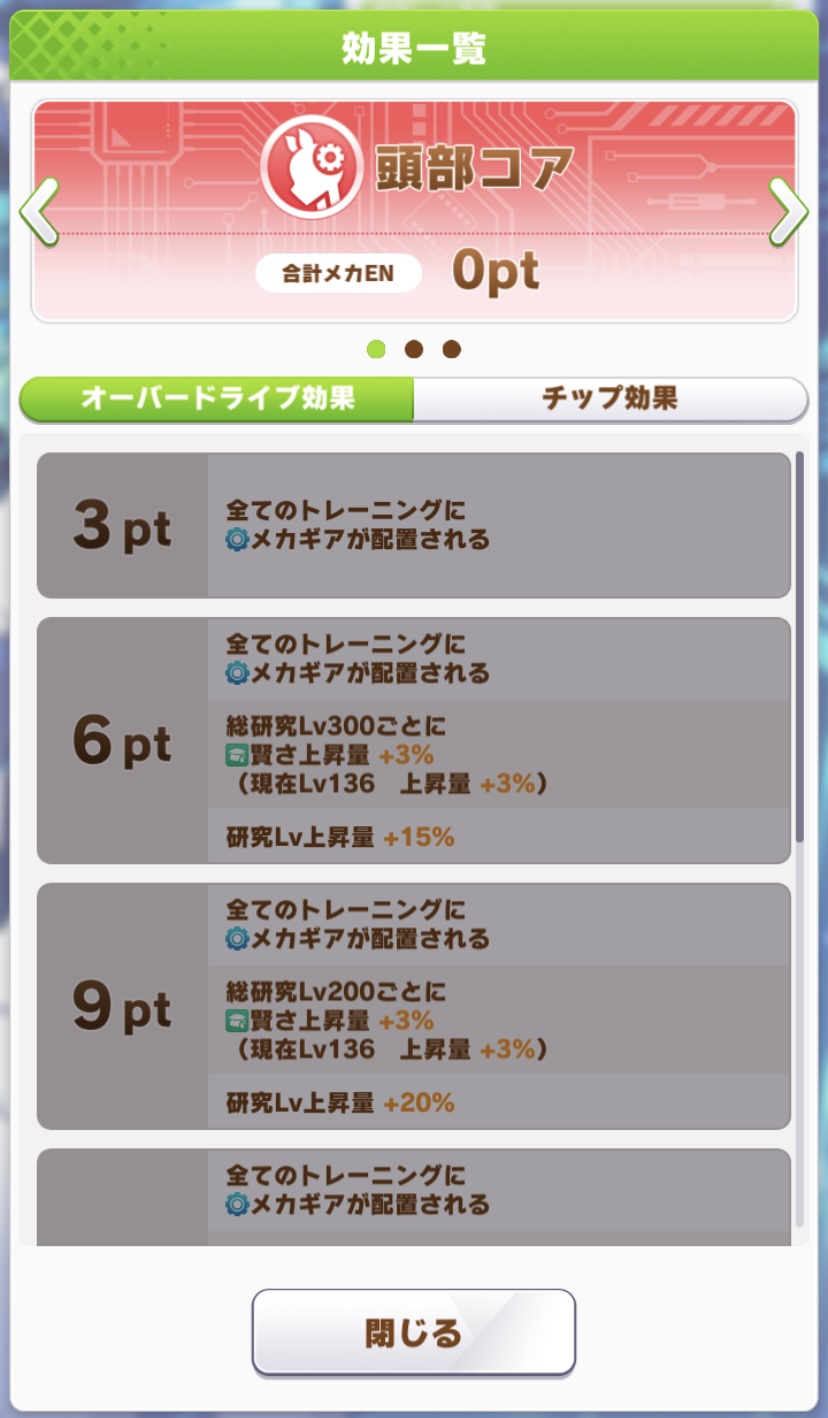Image resolution: width=828 pixels, height=1418 pixels.
Task: Go to the next core with the right arrow
Action: point(788,213)
